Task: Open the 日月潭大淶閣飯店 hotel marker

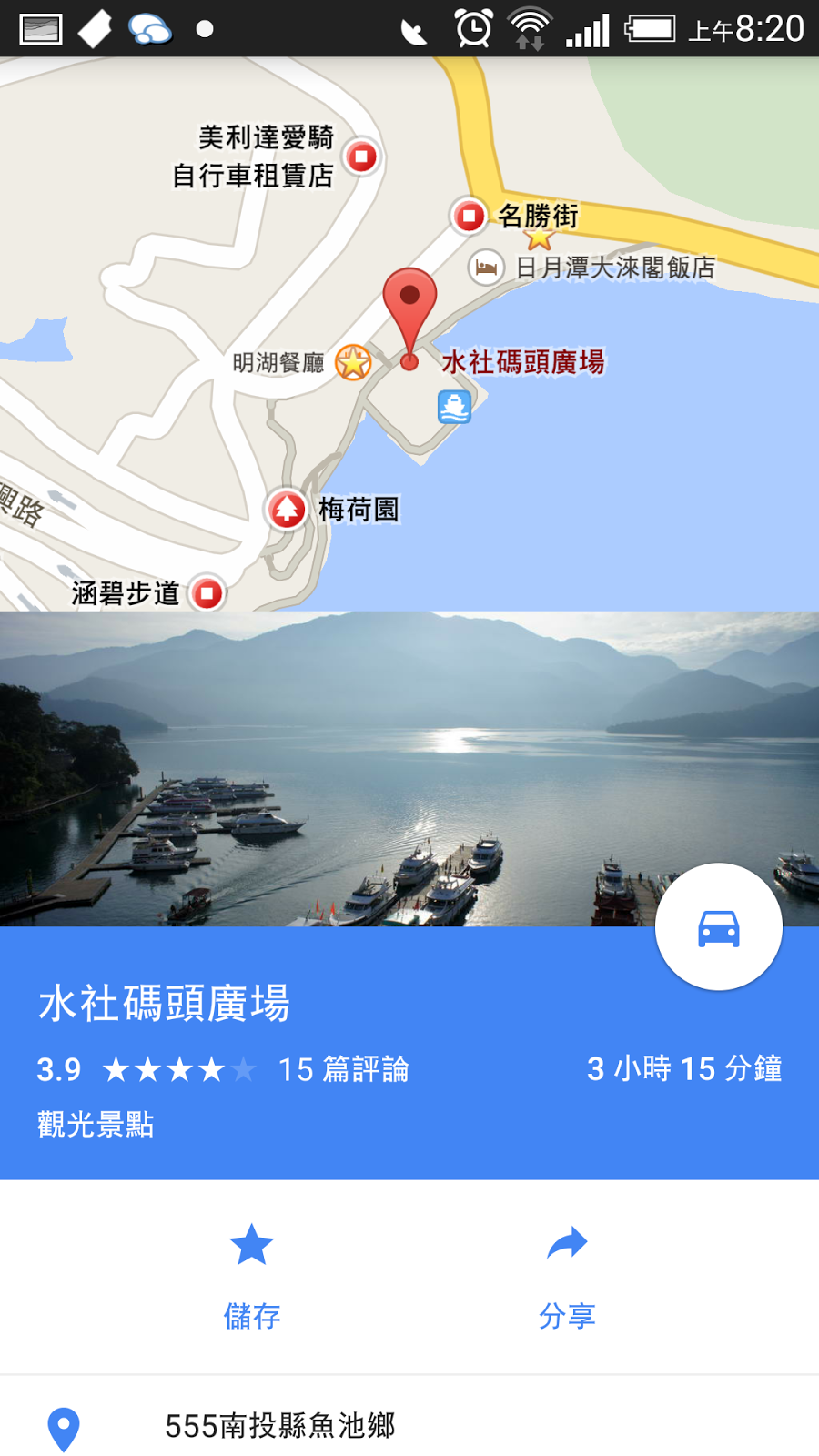Action: click(x=487, y=268)
